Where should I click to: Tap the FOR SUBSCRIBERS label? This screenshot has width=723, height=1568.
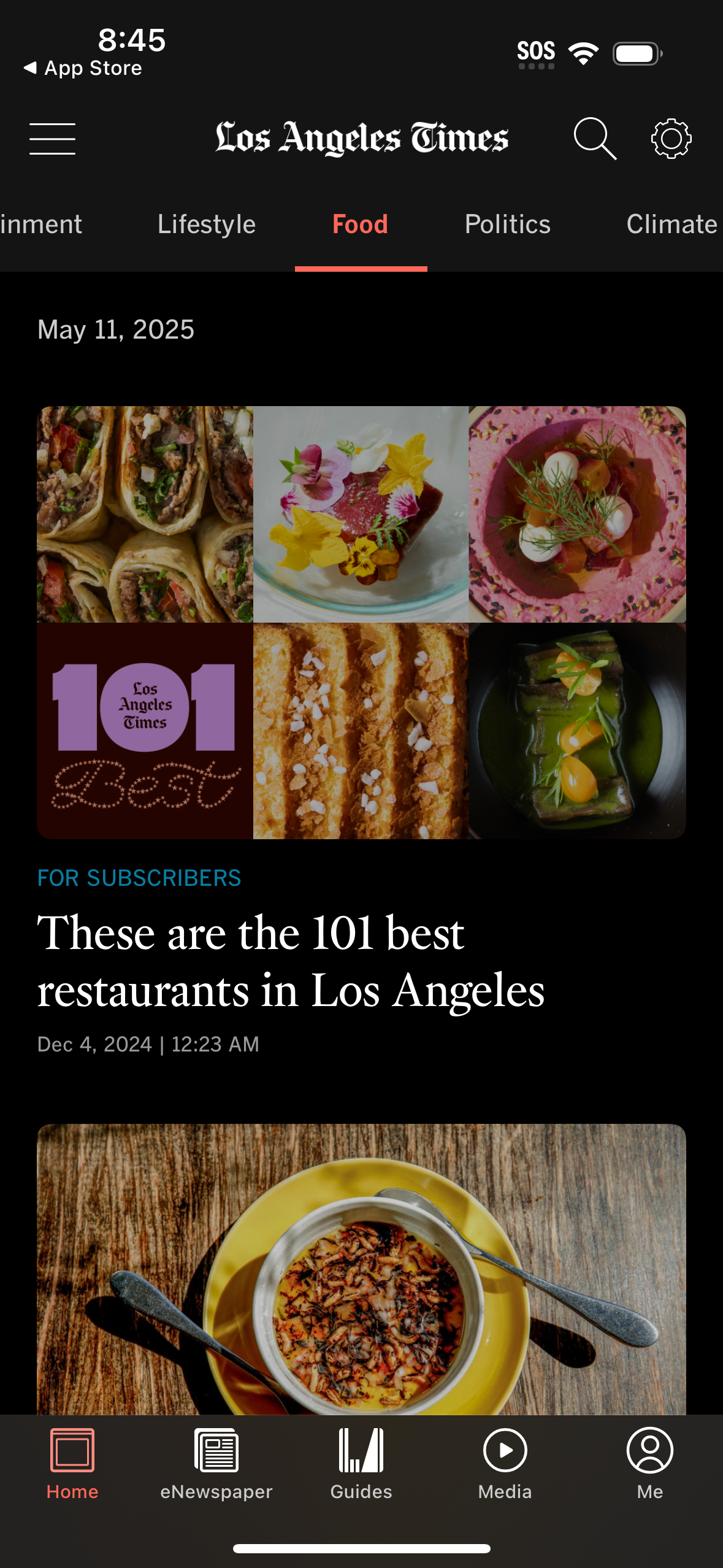(139, 878)
